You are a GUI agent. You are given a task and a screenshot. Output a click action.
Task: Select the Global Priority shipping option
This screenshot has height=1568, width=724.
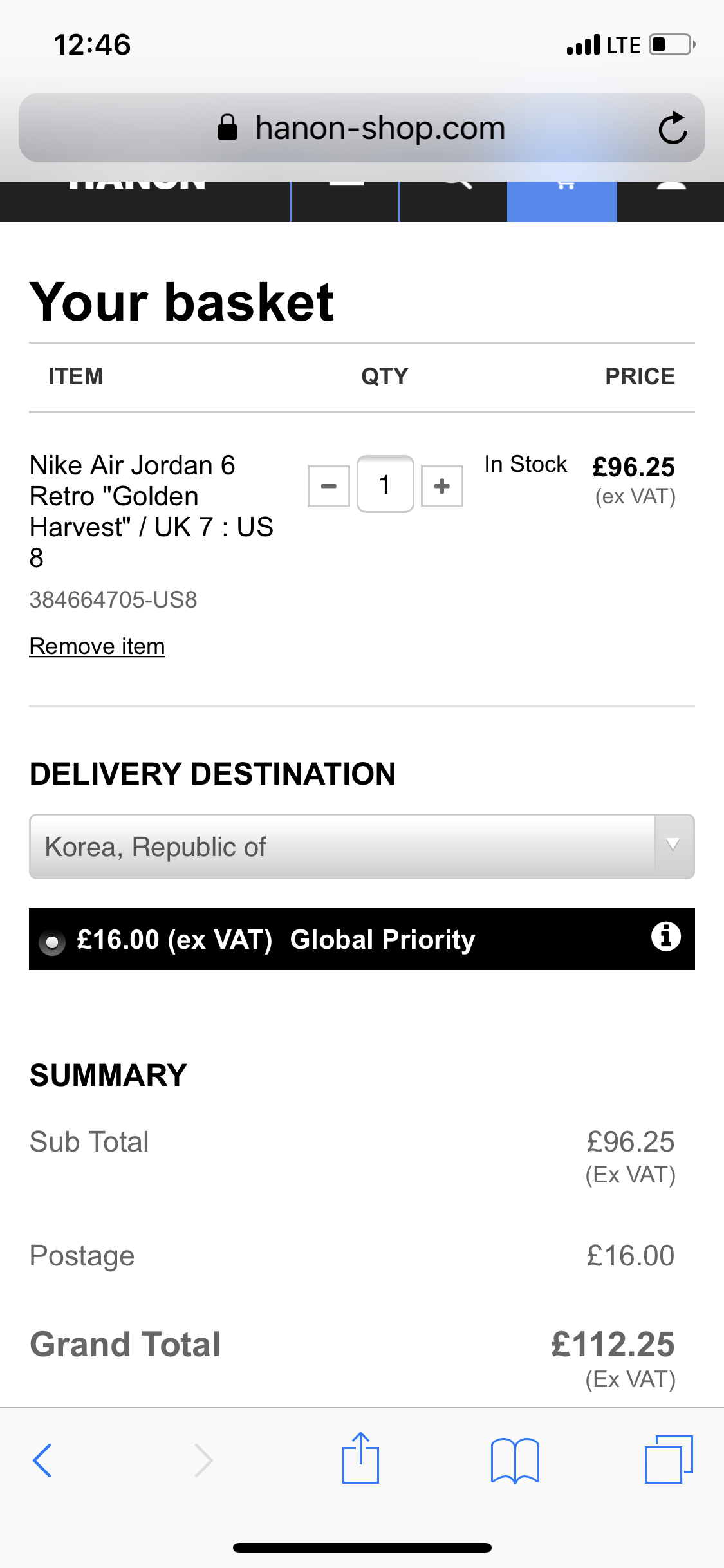coord(52,942)
